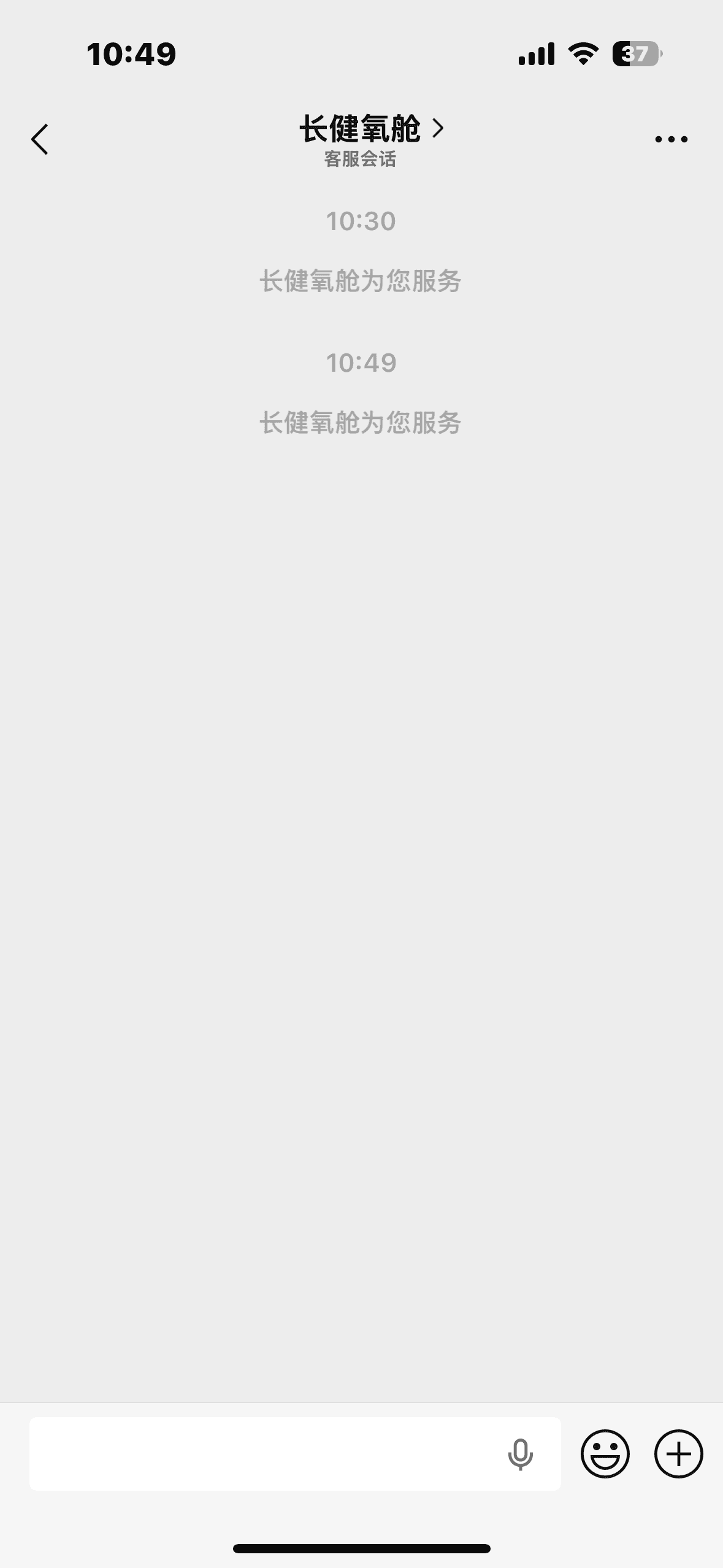Image resolution: width=723 pixels, height=1568 pixels.
Task: Start voice input with microphone icon
Action: coord(520,1454)
